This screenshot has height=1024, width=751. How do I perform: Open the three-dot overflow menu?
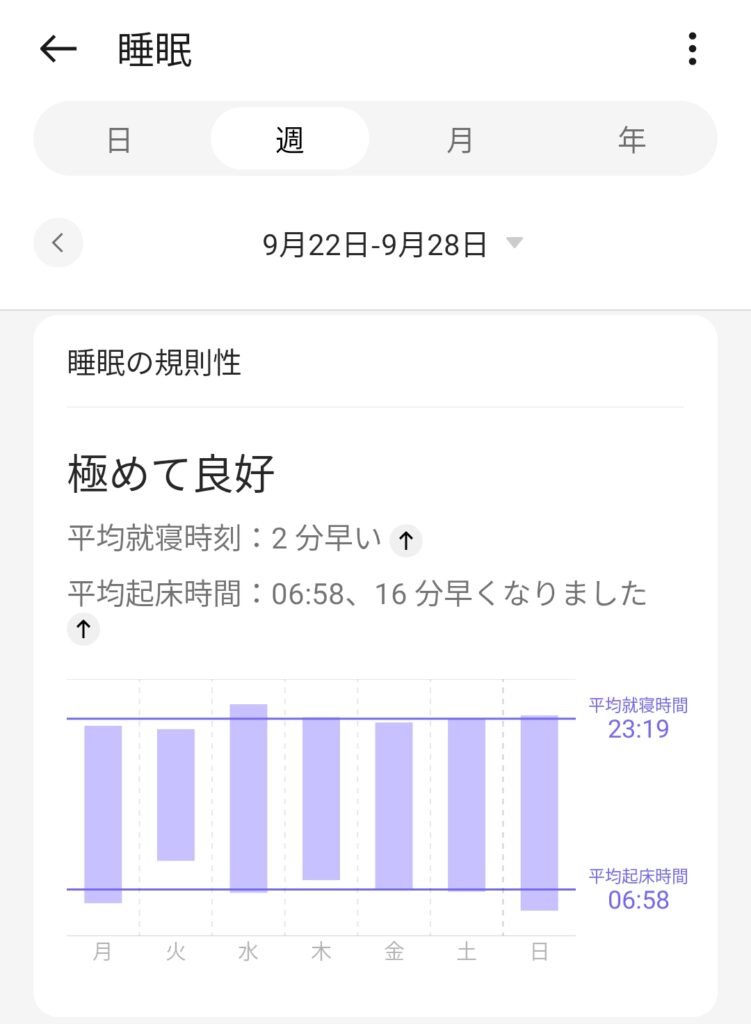(692, 49)
